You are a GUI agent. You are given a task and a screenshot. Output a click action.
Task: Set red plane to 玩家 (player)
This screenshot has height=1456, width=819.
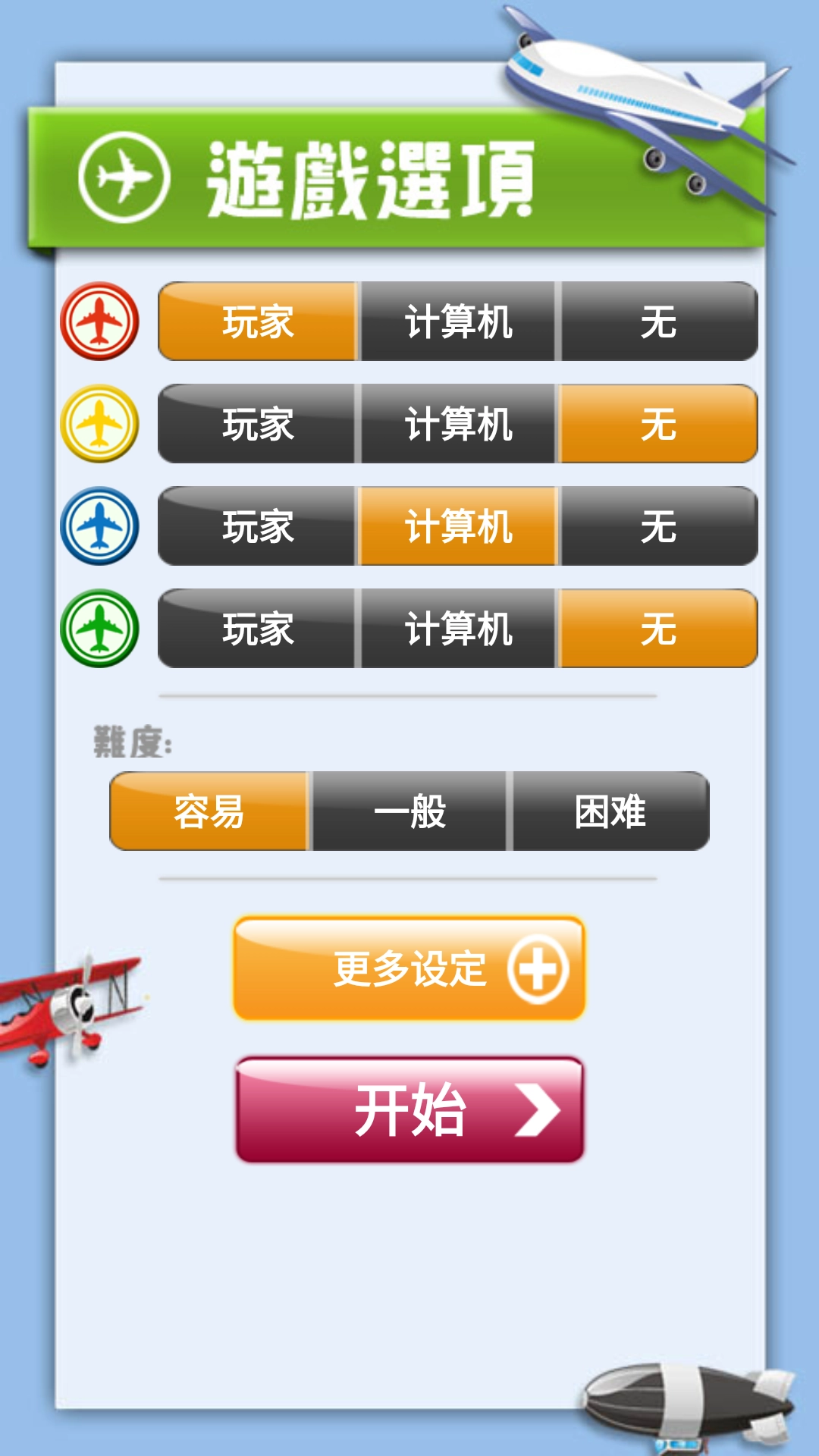257,322
